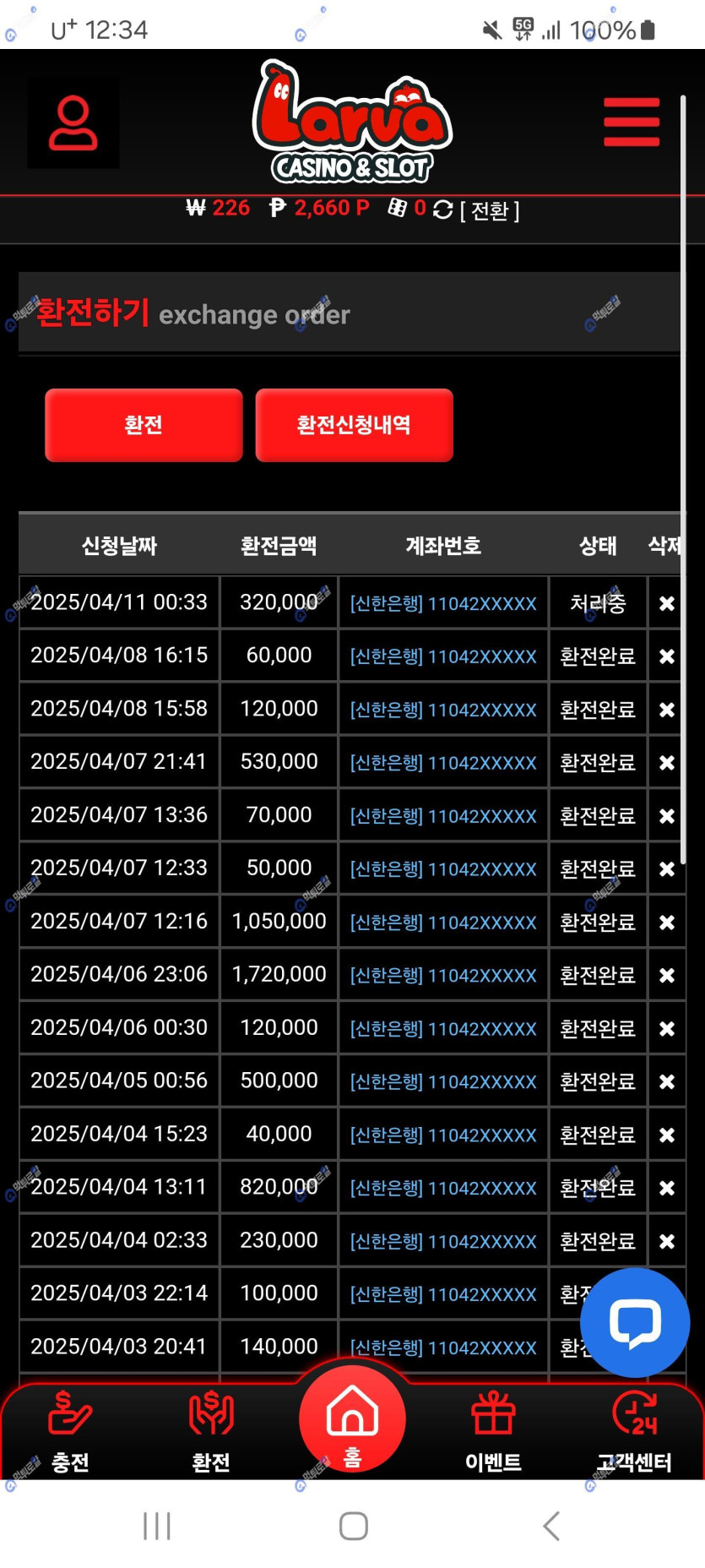
Task: Delete the 2025/04/08 16:15 entry
Action: pyautogui.click(x=666, y=656)
